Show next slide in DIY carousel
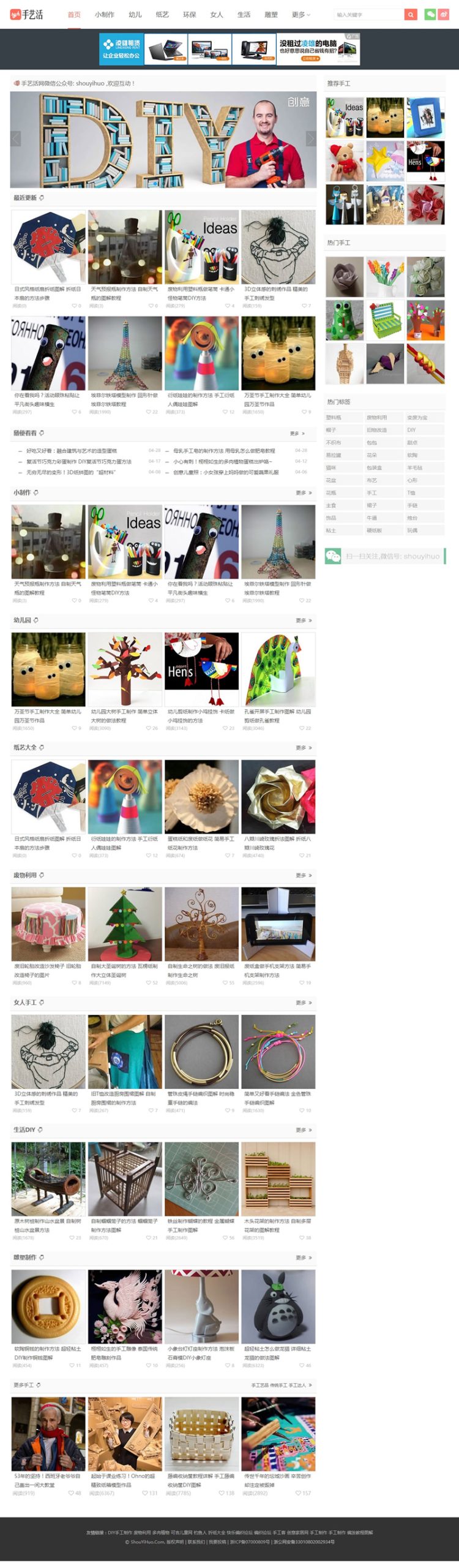The image size is (459, 1568). click(310, 139)
